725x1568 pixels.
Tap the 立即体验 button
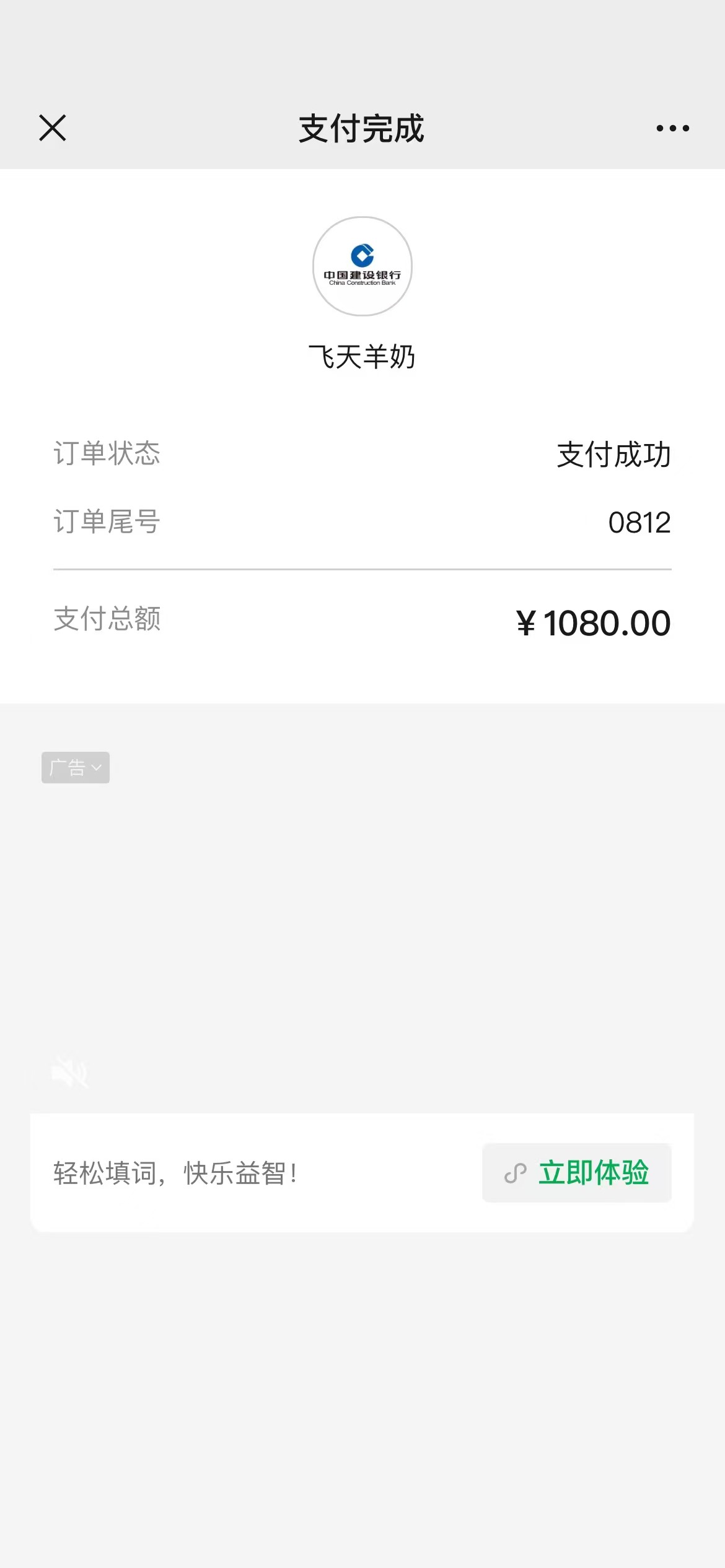coord(577,1173)
